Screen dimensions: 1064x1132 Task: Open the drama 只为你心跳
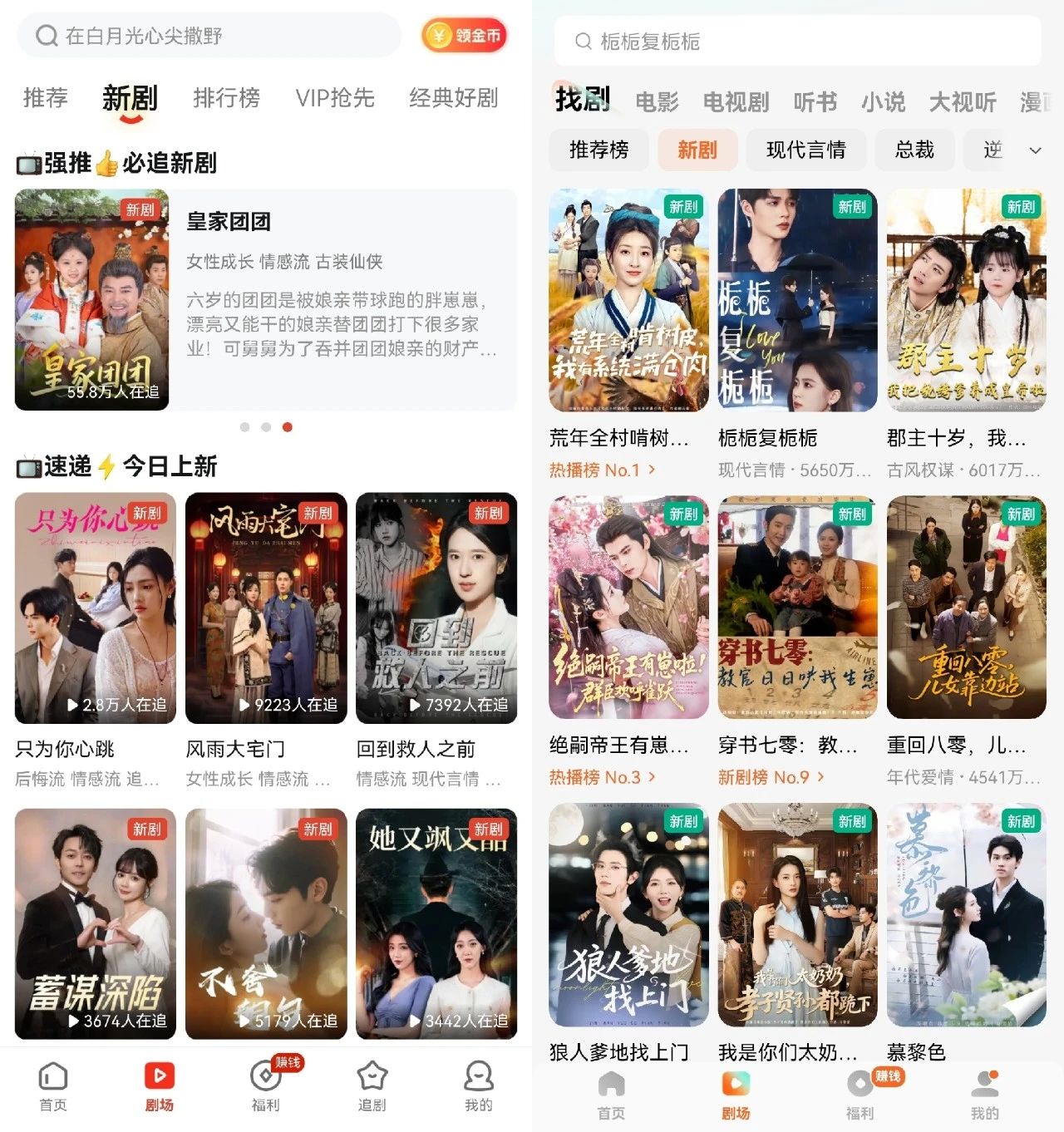click(x=95, y=608)
